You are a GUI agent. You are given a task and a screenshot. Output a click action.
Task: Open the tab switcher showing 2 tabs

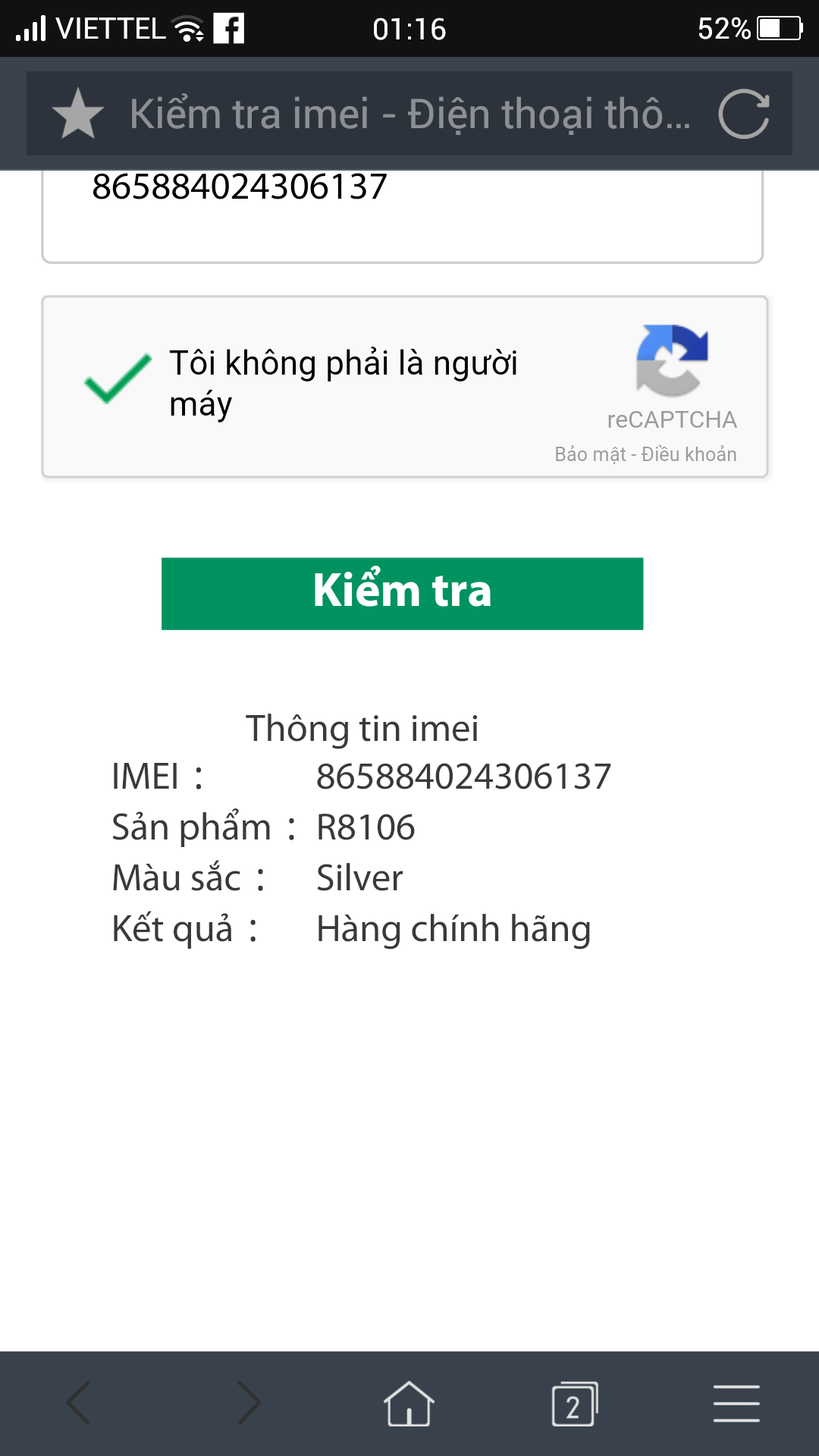574,1404
